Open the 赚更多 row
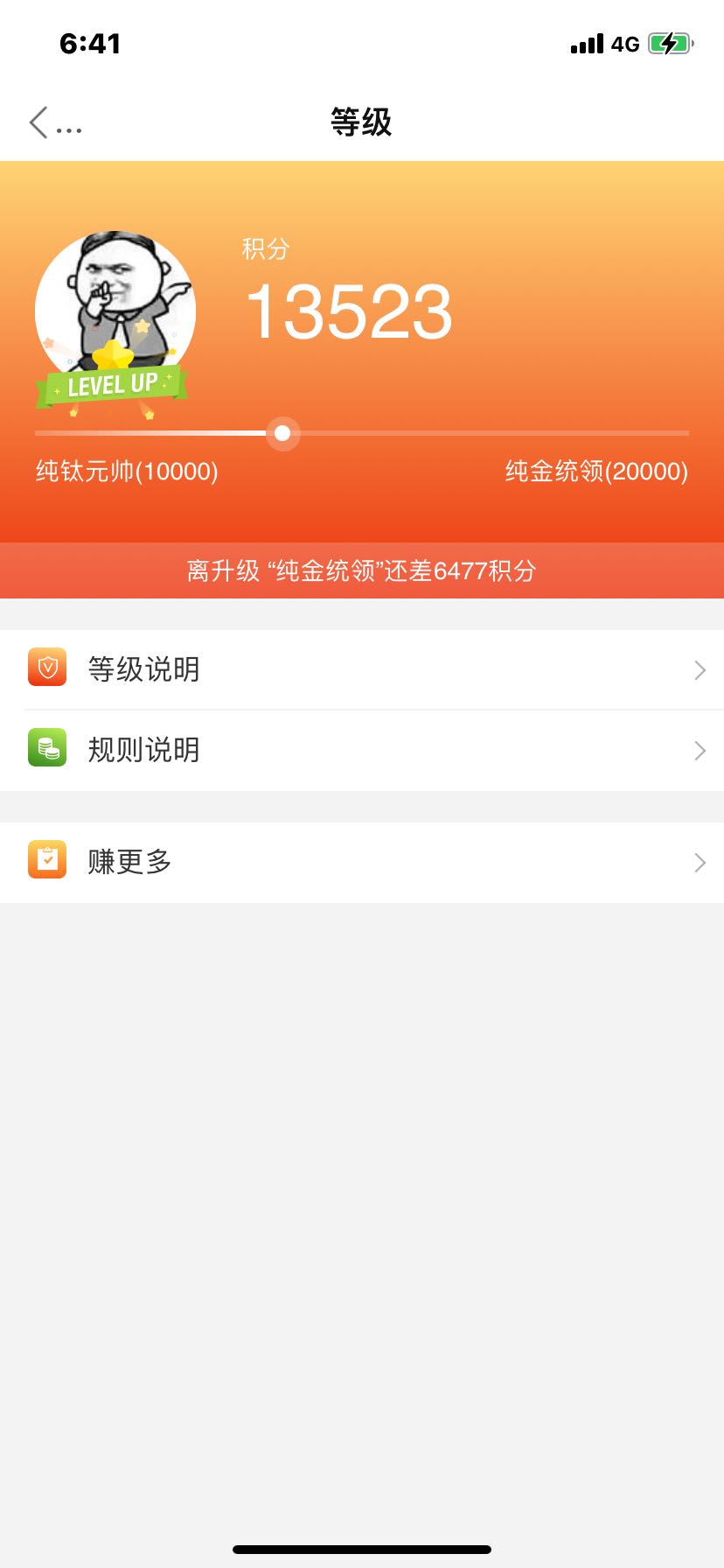Screen dimensions: 724x1568 click(362, 863)
